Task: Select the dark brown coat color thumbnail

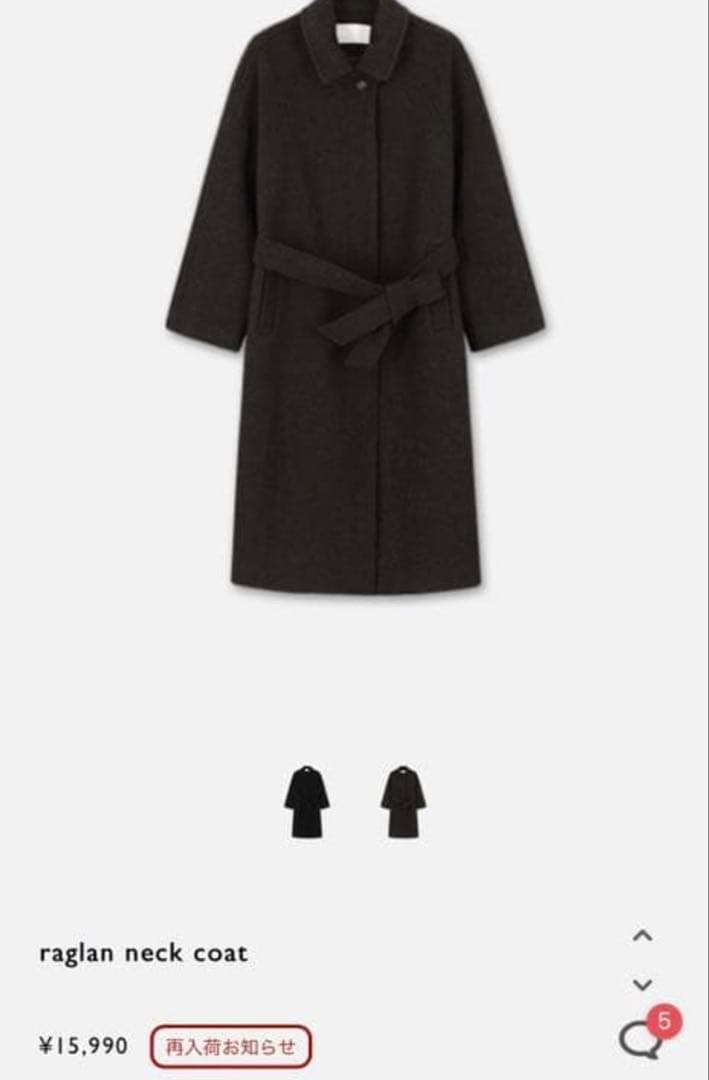Action: click(x=402, y=801)
